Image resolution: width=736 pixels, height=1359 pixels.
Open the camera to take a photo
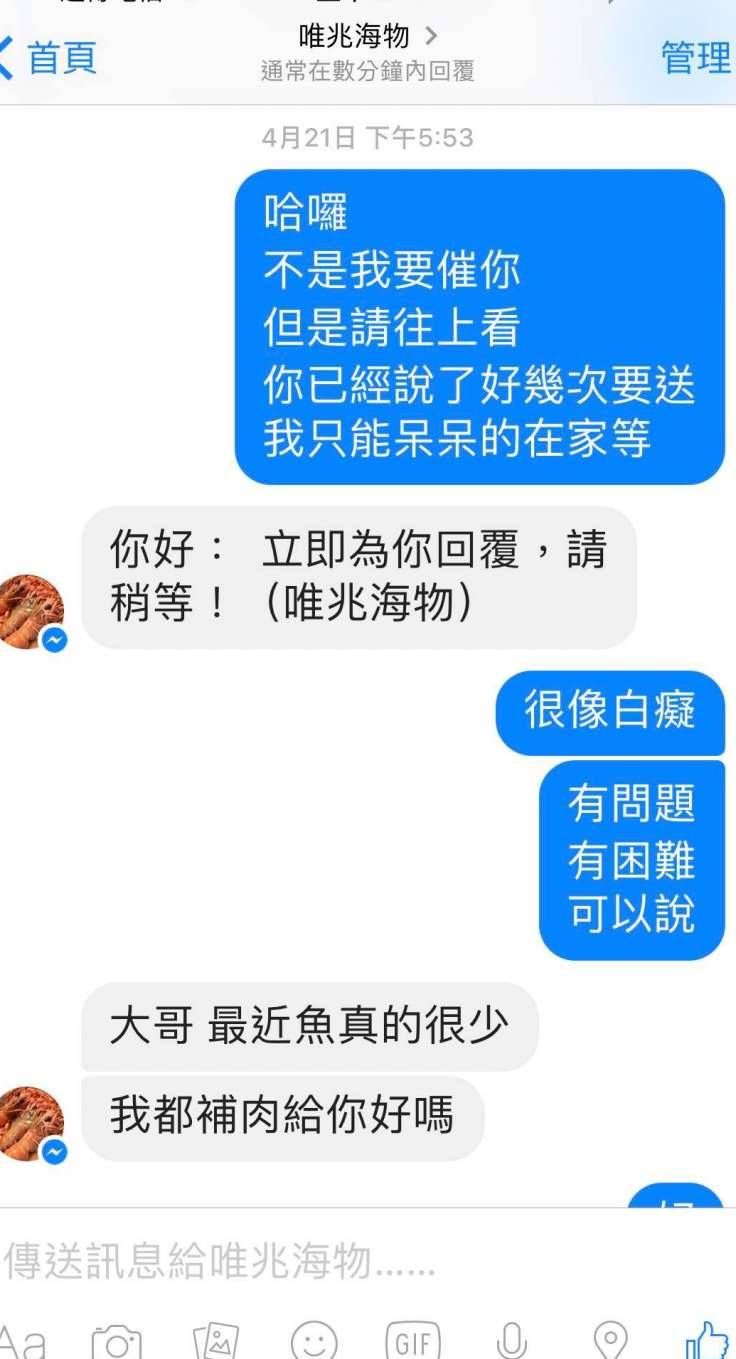coord(117,1340)
